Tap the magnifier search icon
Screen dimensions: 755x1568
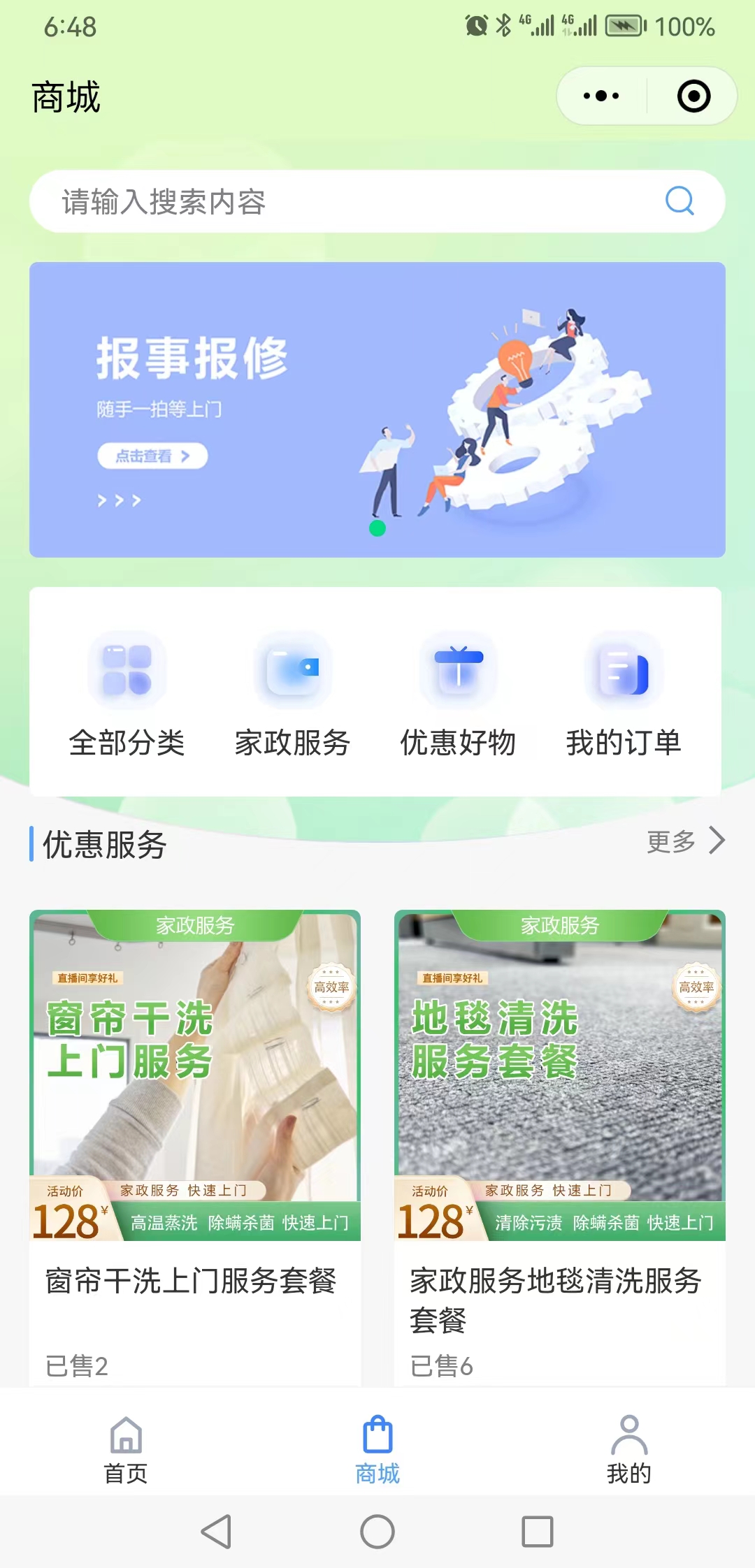(x=679, y=201)
